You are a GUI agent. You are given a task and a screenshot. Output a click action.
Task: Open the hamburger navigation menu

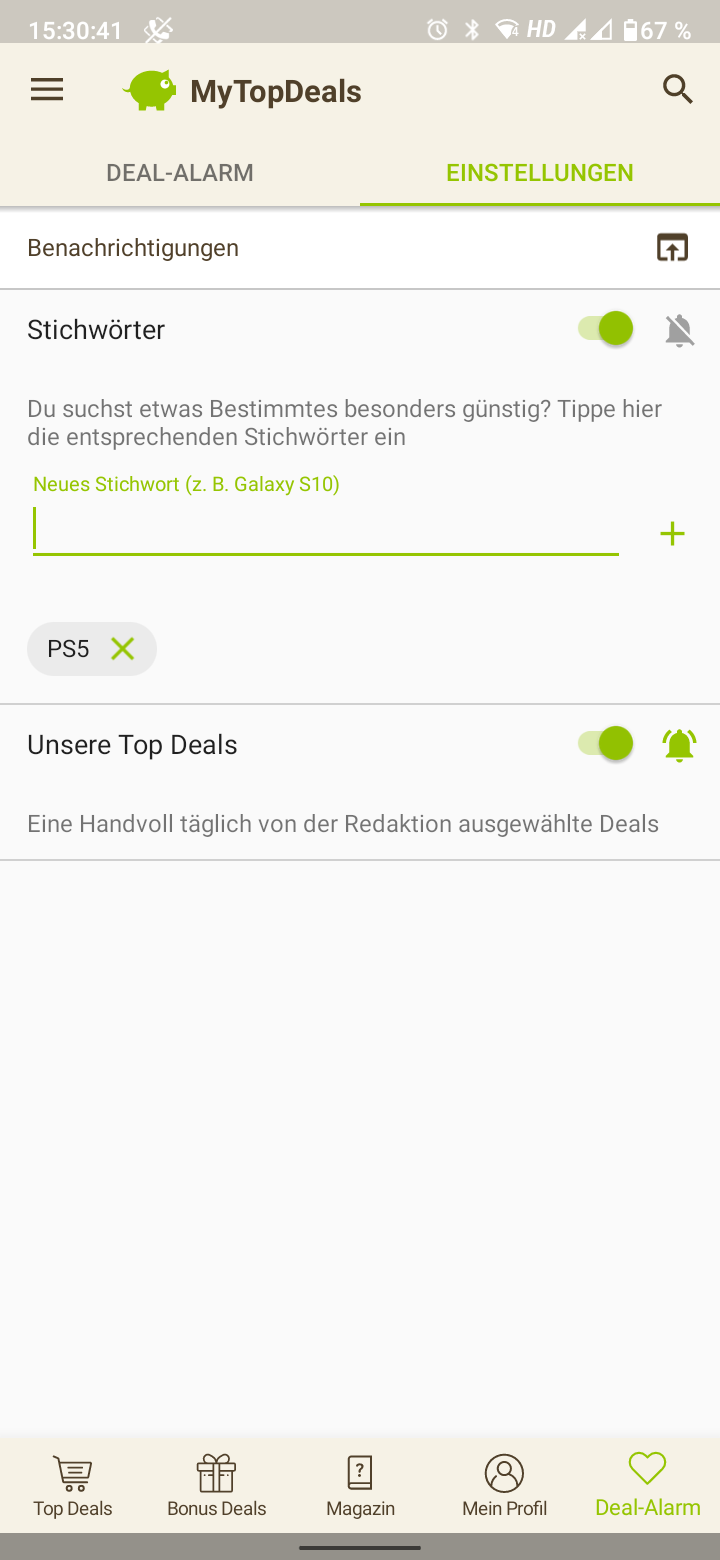coord(47,90)
